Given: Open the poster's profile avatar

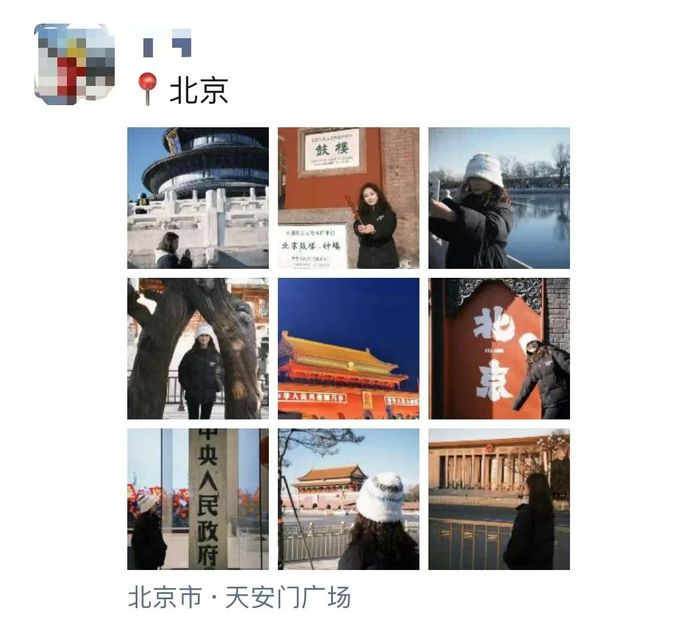Looking at the screenshot, I should point(74,64).
